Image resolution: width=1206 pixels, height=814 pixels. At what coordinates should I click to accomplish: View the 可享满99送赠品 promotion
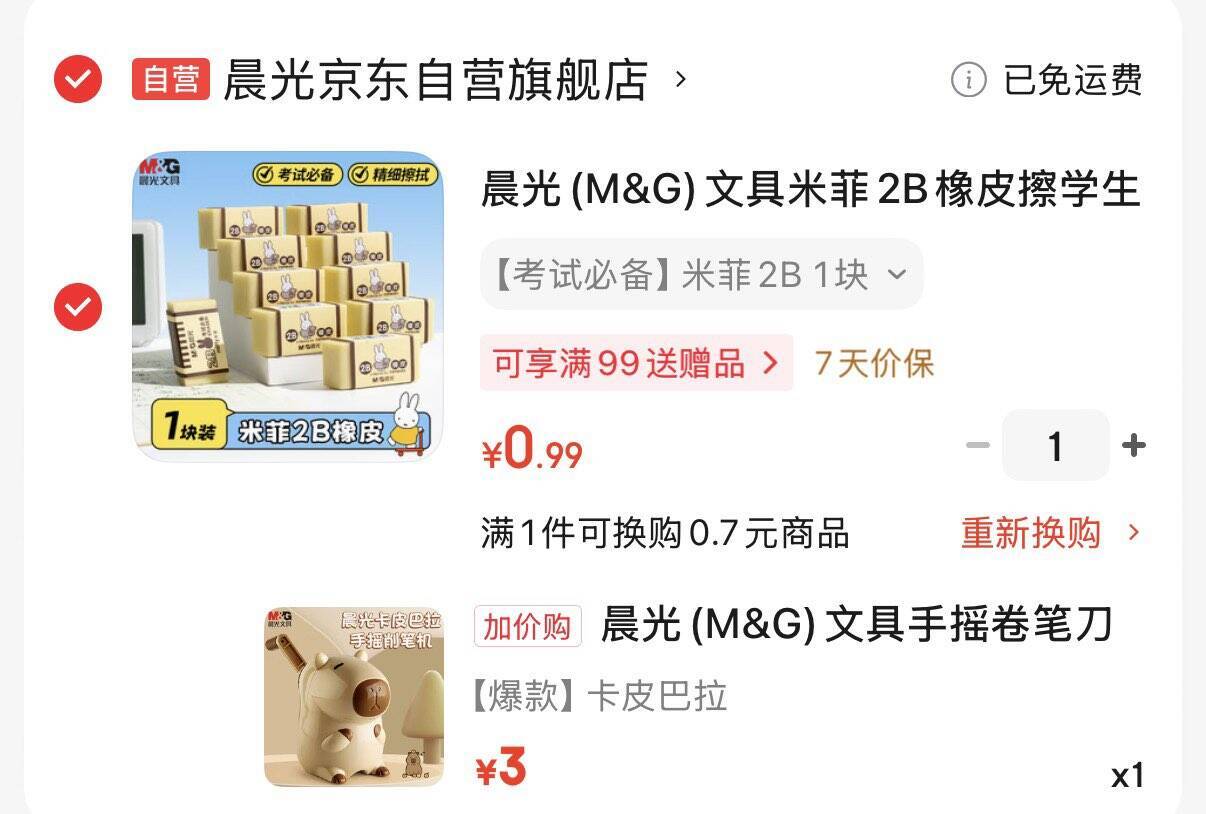[x=635, y=363]
